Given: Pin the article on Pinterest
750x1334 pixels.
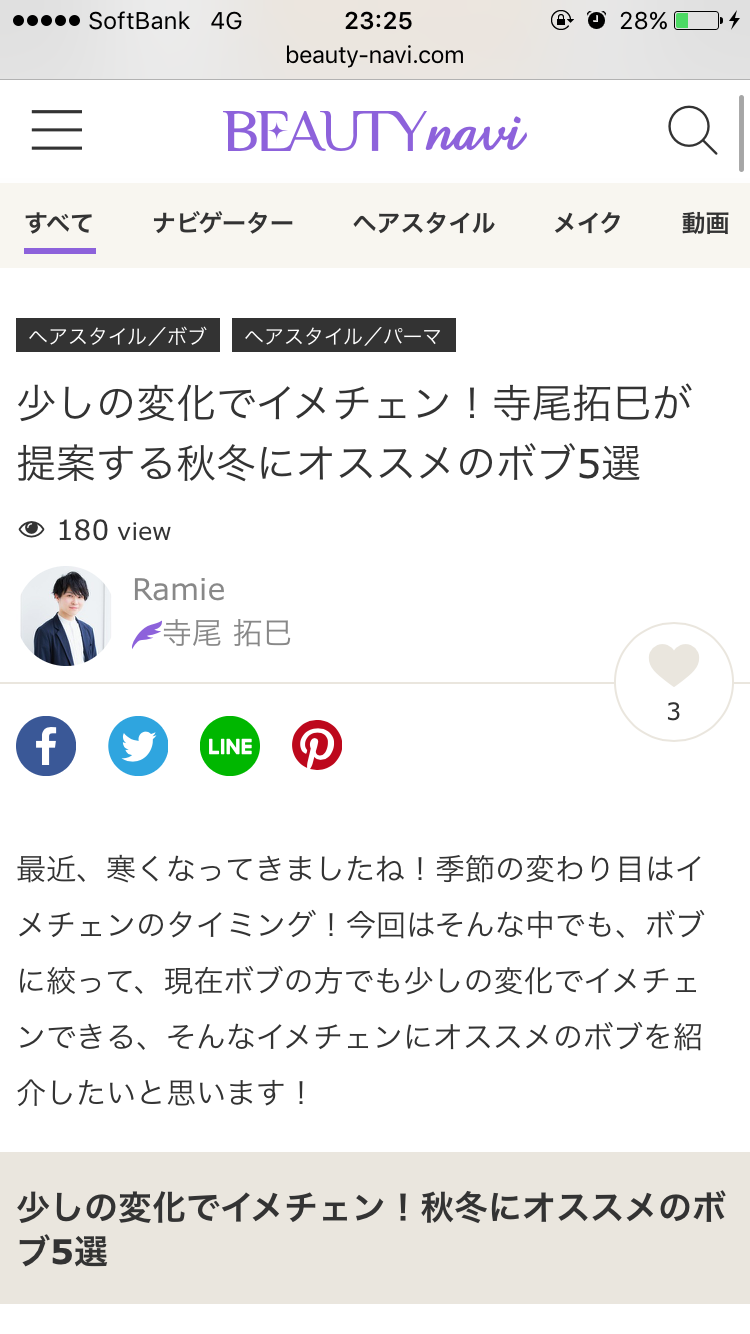Looking at the screenshot, I should (x=317, y=746).
